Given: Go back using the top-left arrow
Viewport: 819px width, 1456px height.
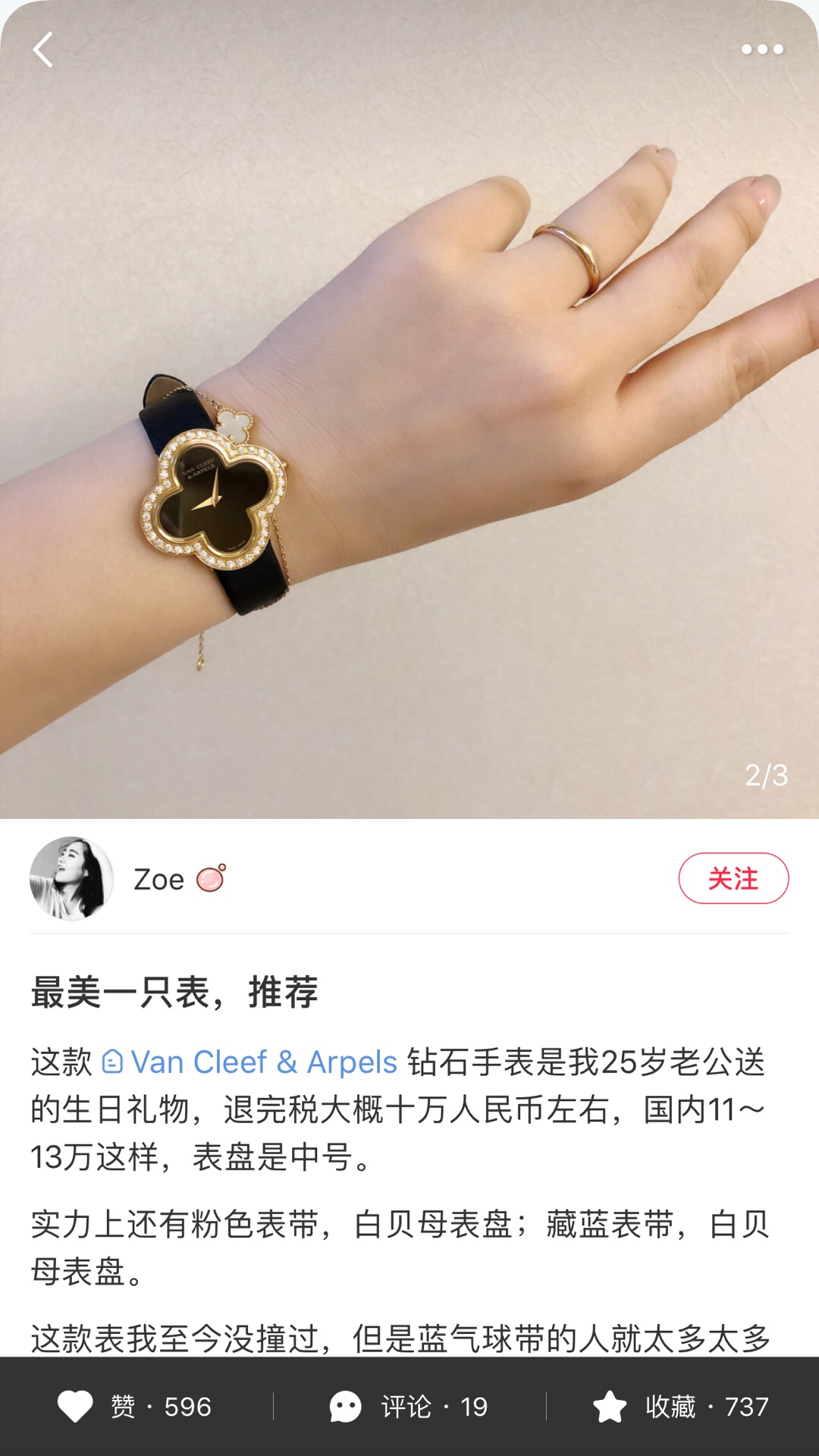Looking at the screenshot, I should (x=43, y=50).
